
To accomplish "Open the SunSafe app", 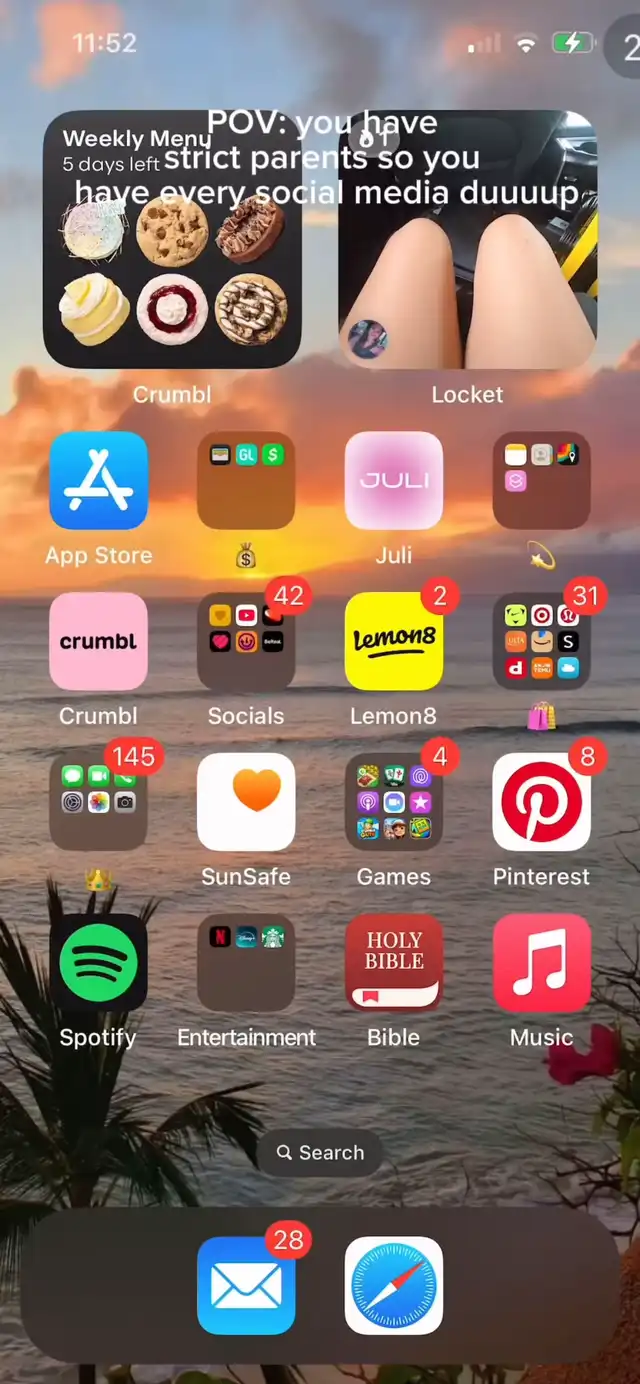I will (246, 802).
